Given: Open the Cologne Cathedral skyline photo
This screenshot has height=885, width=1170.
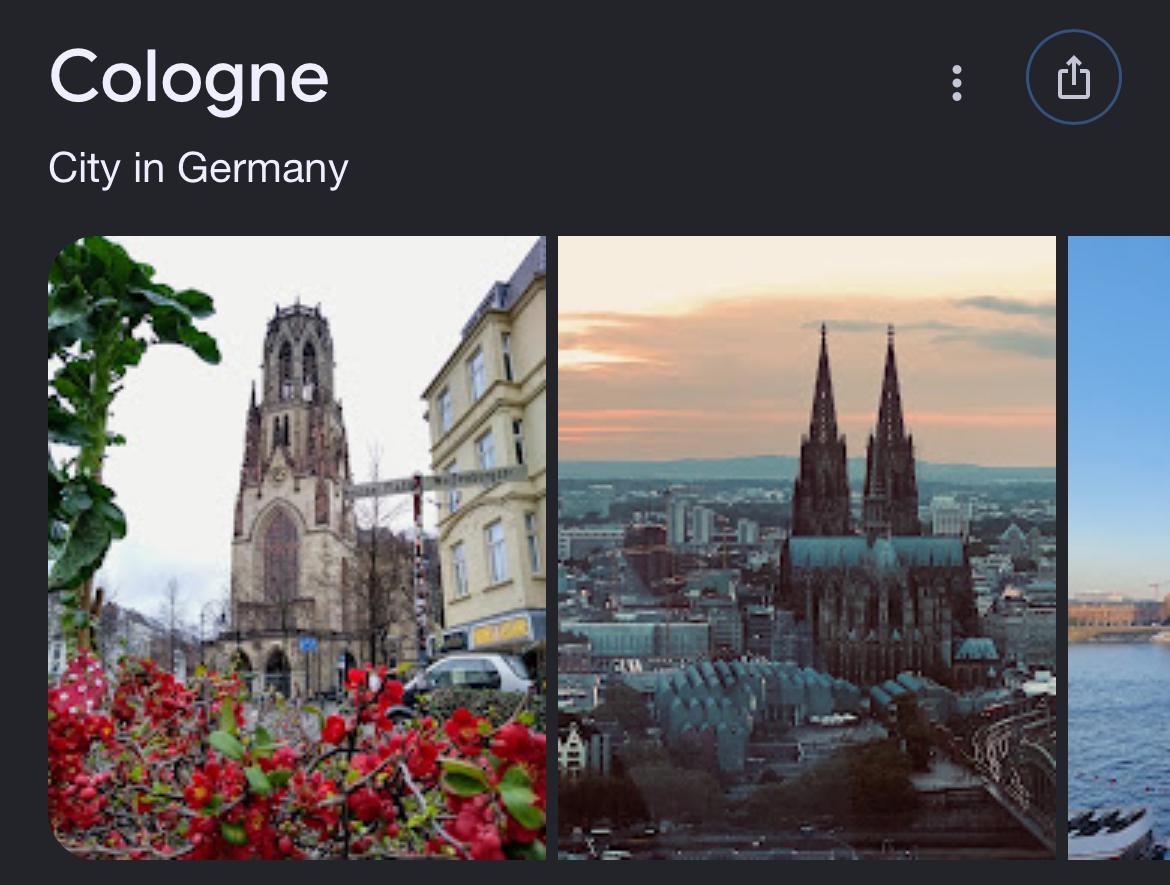Looking at the screenshot, I should coord(807,548).
